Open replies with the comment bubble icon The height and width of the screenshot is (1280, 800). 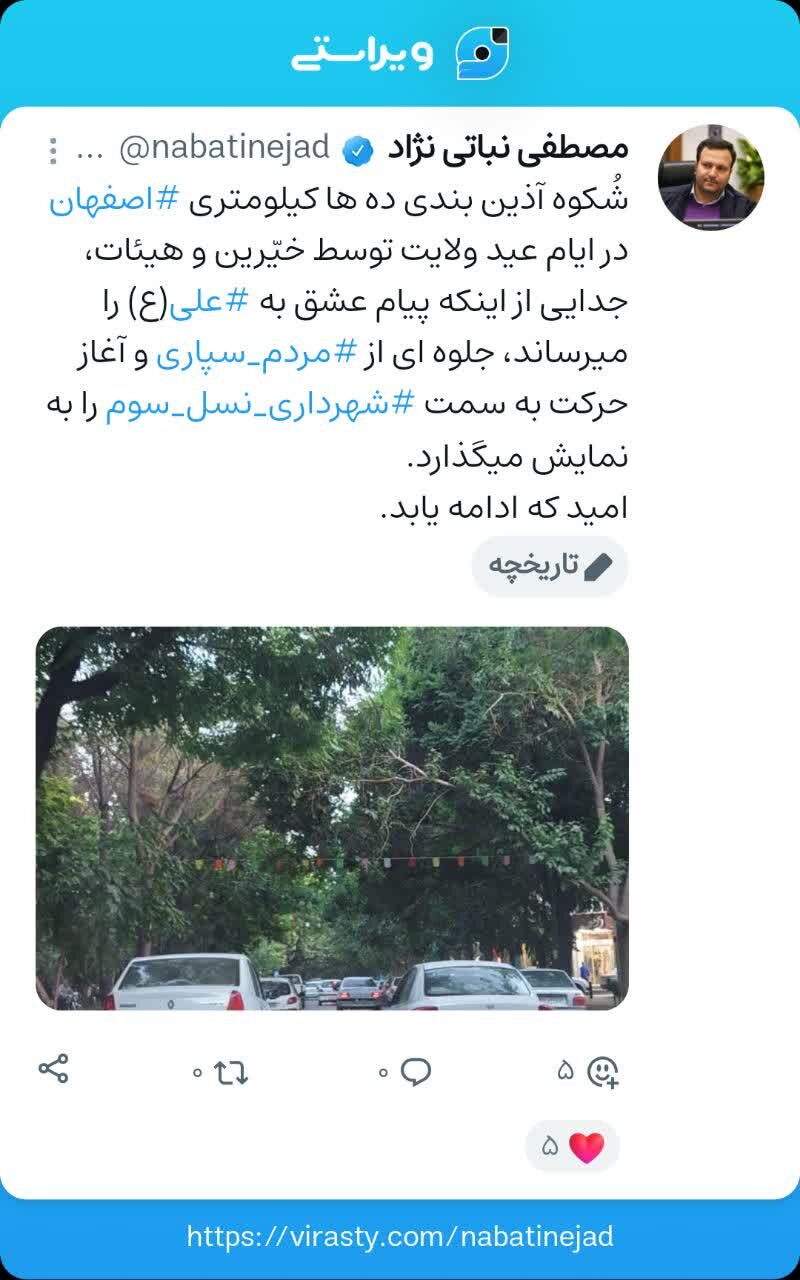click(415, 1070)
